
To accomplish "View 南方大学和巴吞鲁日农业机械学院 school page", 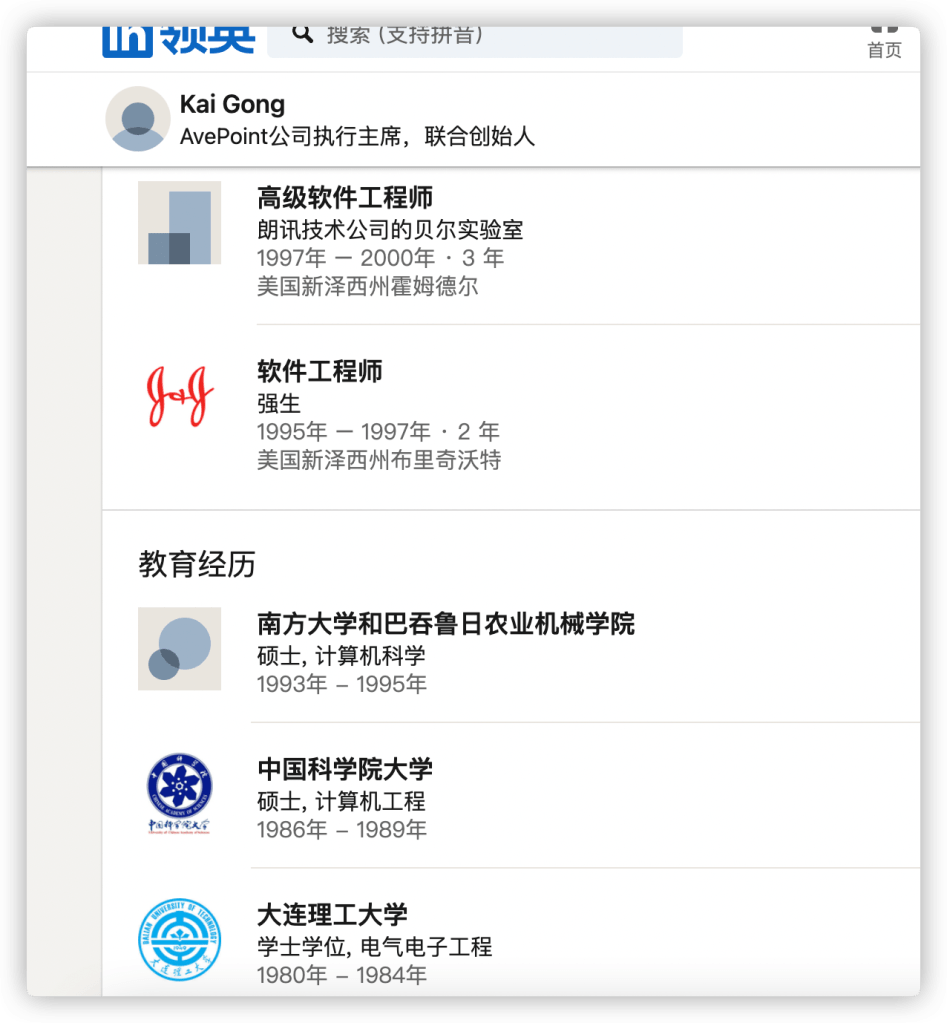I will point(445,624).
